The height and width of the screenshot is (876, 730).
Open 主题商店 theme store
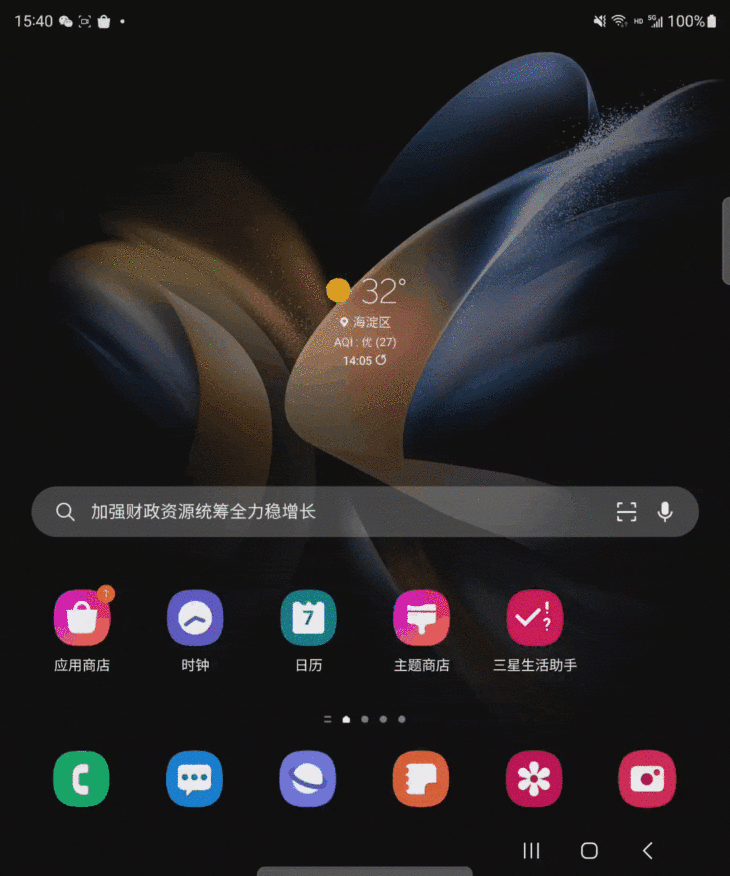pos(421,618)
